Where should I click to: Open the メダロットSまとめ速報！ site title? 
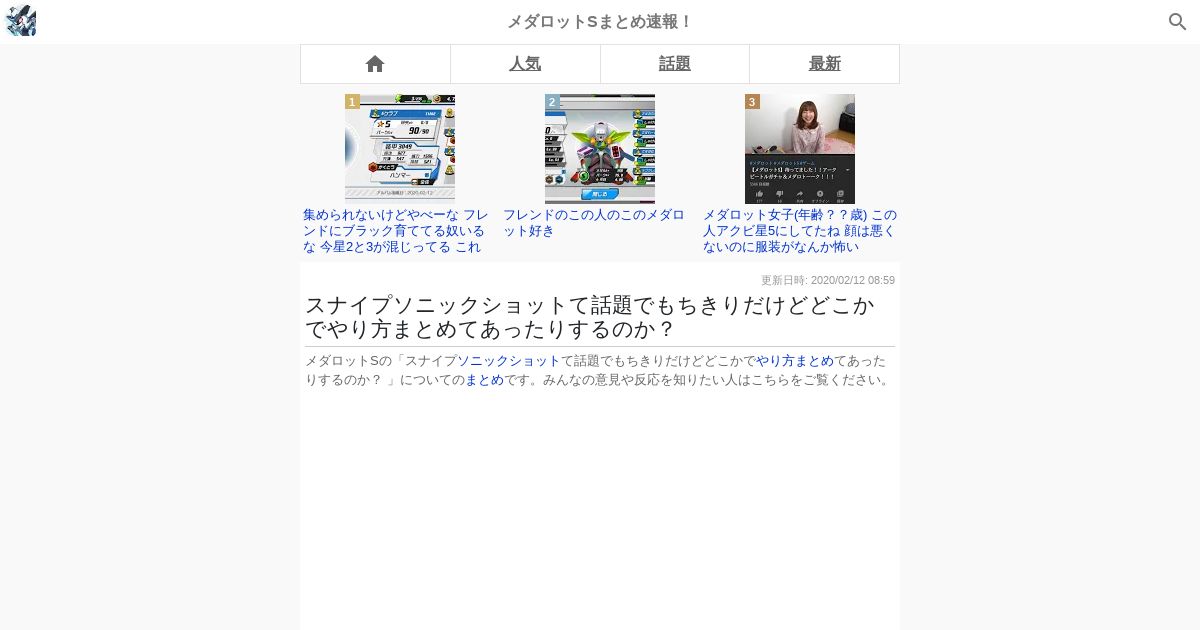599,22
